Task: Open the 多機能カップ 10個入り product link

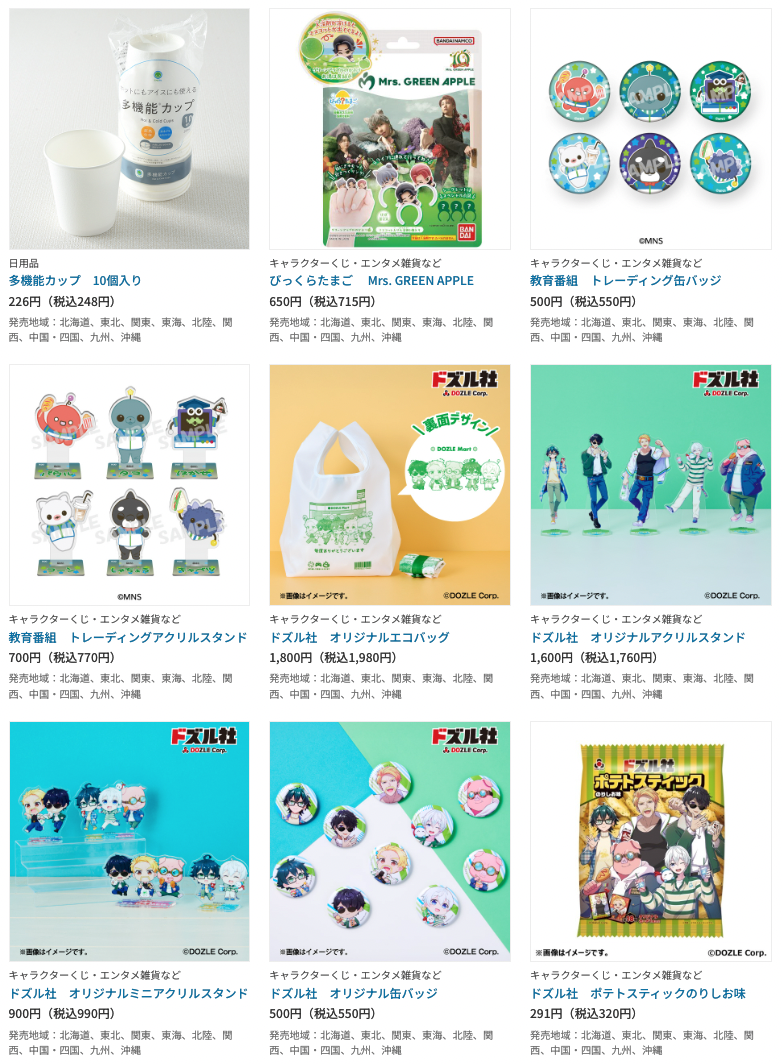Action: [75, 280]
